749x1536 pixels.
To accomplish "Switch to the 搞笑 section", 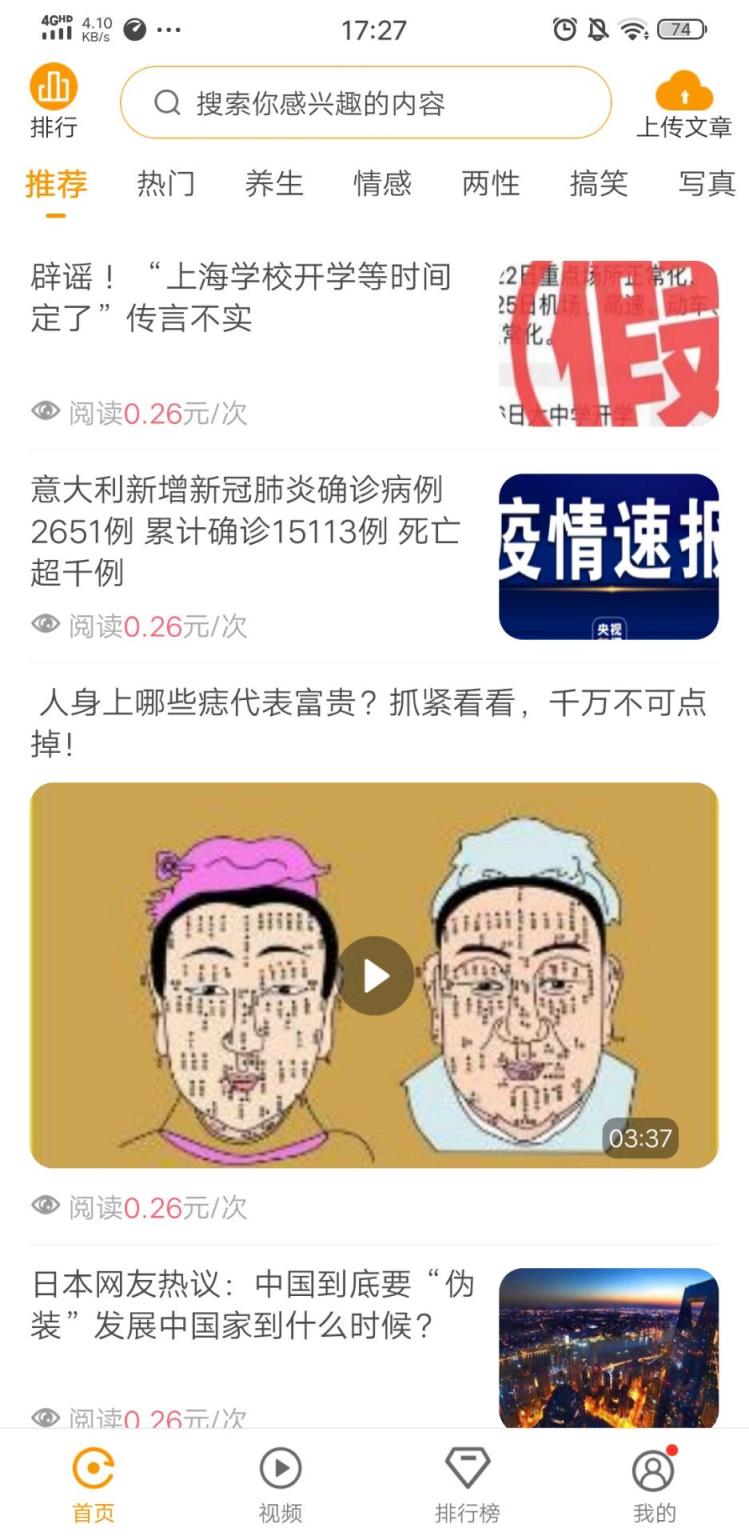I will click(x=598, y=184).
